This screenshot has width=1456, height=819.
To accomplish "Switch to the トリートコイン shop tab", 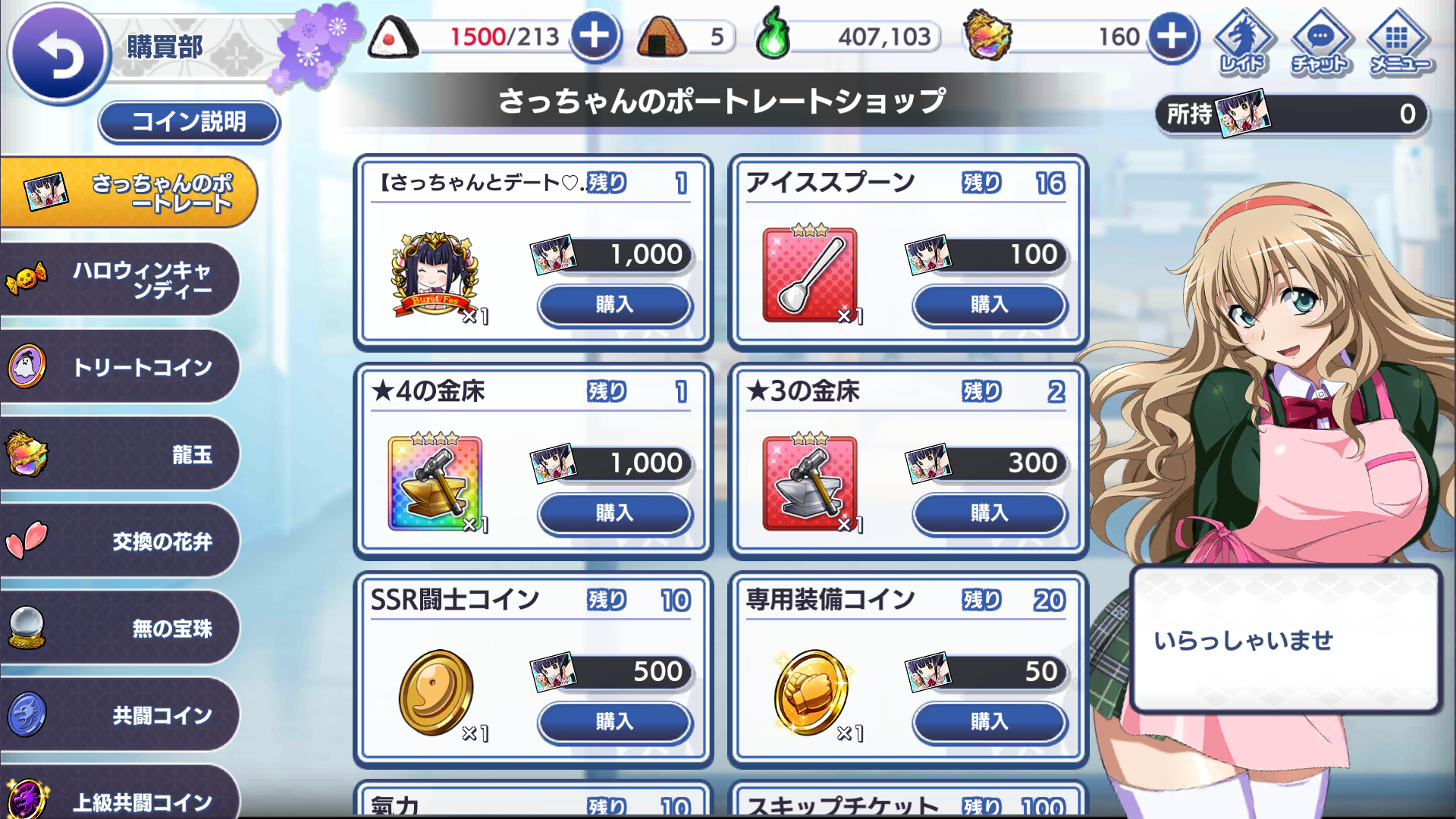I will point(121,367).
